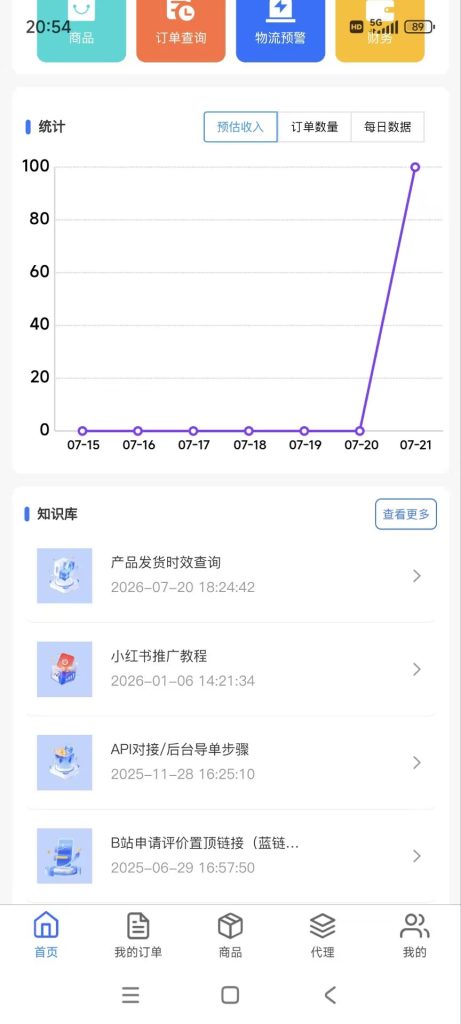This screenshot has width=461, height=1024.
Task: Open the 物流预警 tile
Action: point(280,29)
